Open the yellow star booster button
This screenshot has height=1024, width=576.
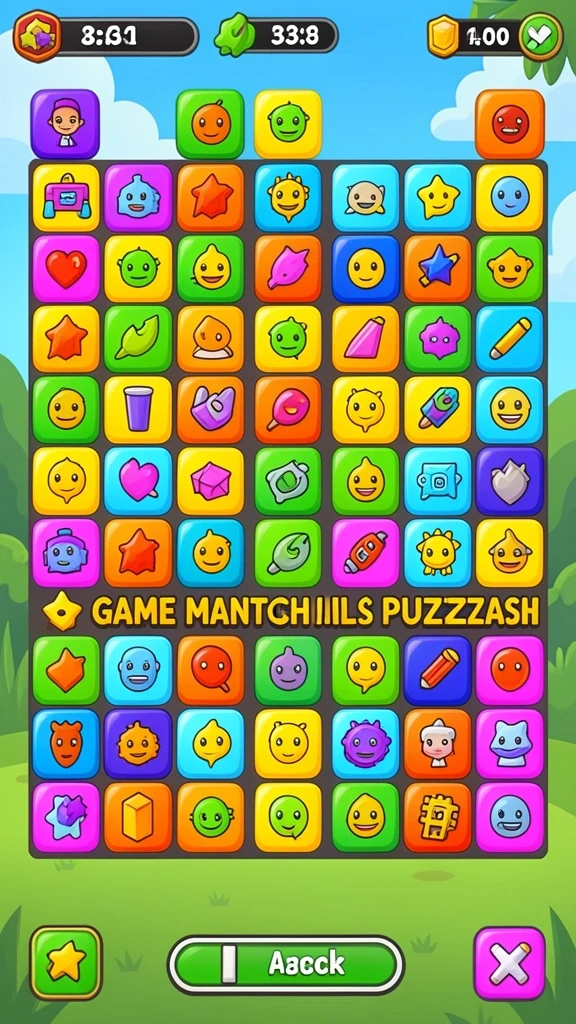66,963
